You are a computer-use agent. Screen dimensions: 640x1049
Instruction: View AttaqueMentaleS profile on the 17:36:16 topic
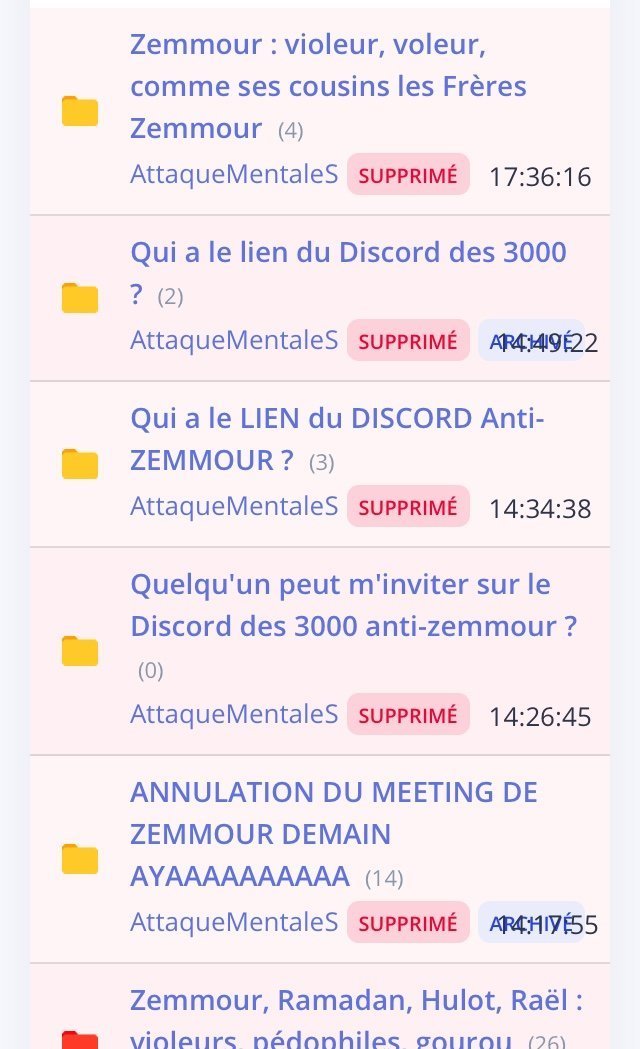[x=234, y=174]
